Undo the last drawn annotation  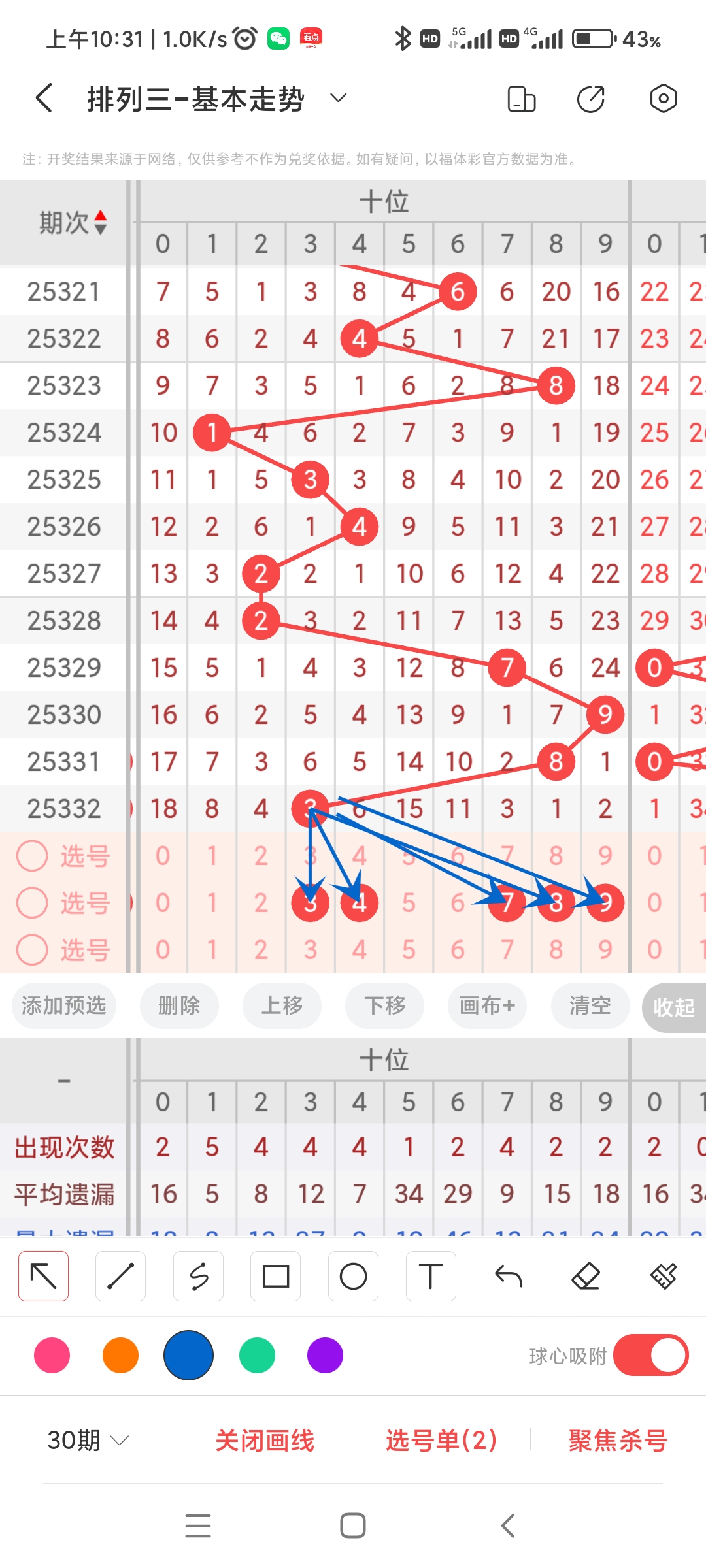pos(509,1276)
